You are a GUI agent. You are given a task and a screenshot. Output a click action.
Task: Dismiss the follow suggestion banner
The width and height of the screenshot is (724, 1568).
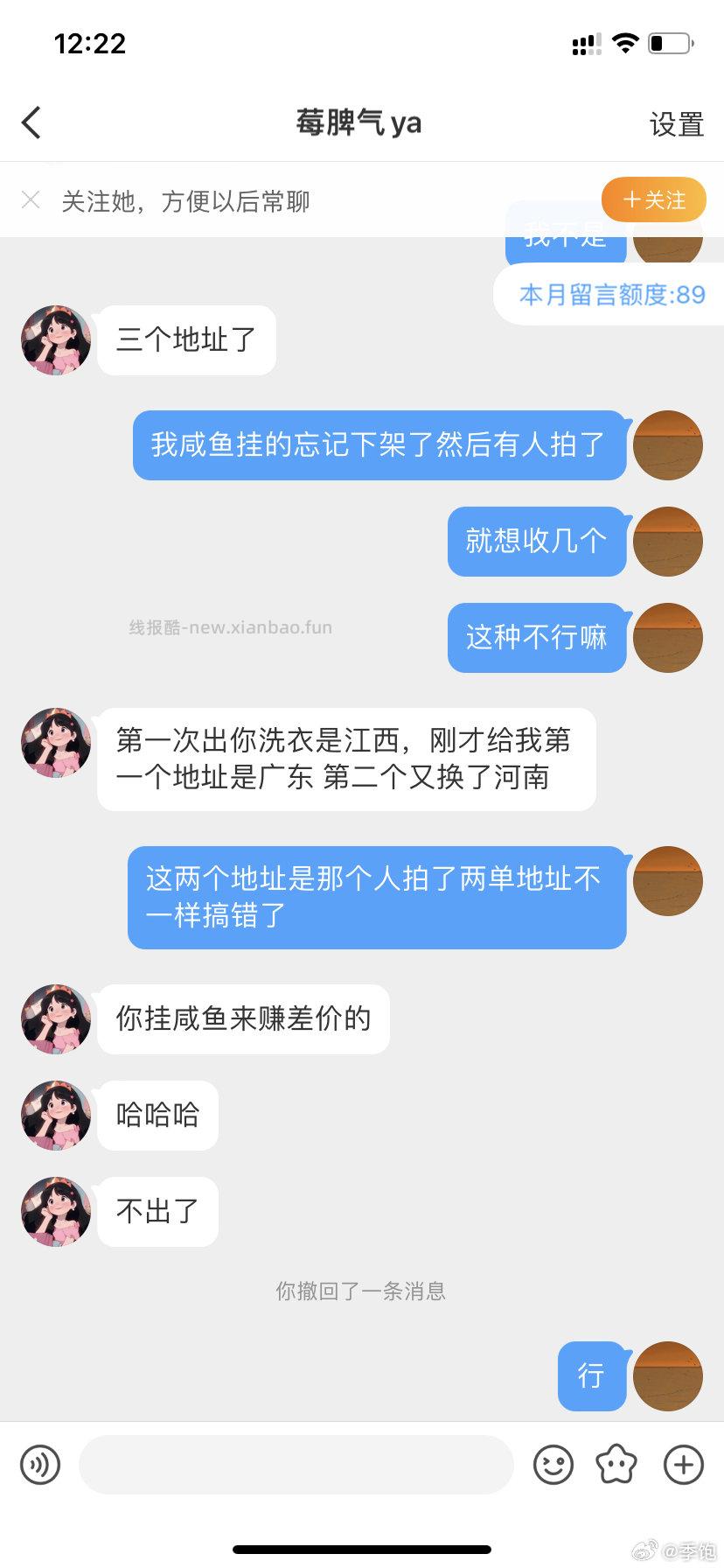pyautogui.click(x=31, y=199)
